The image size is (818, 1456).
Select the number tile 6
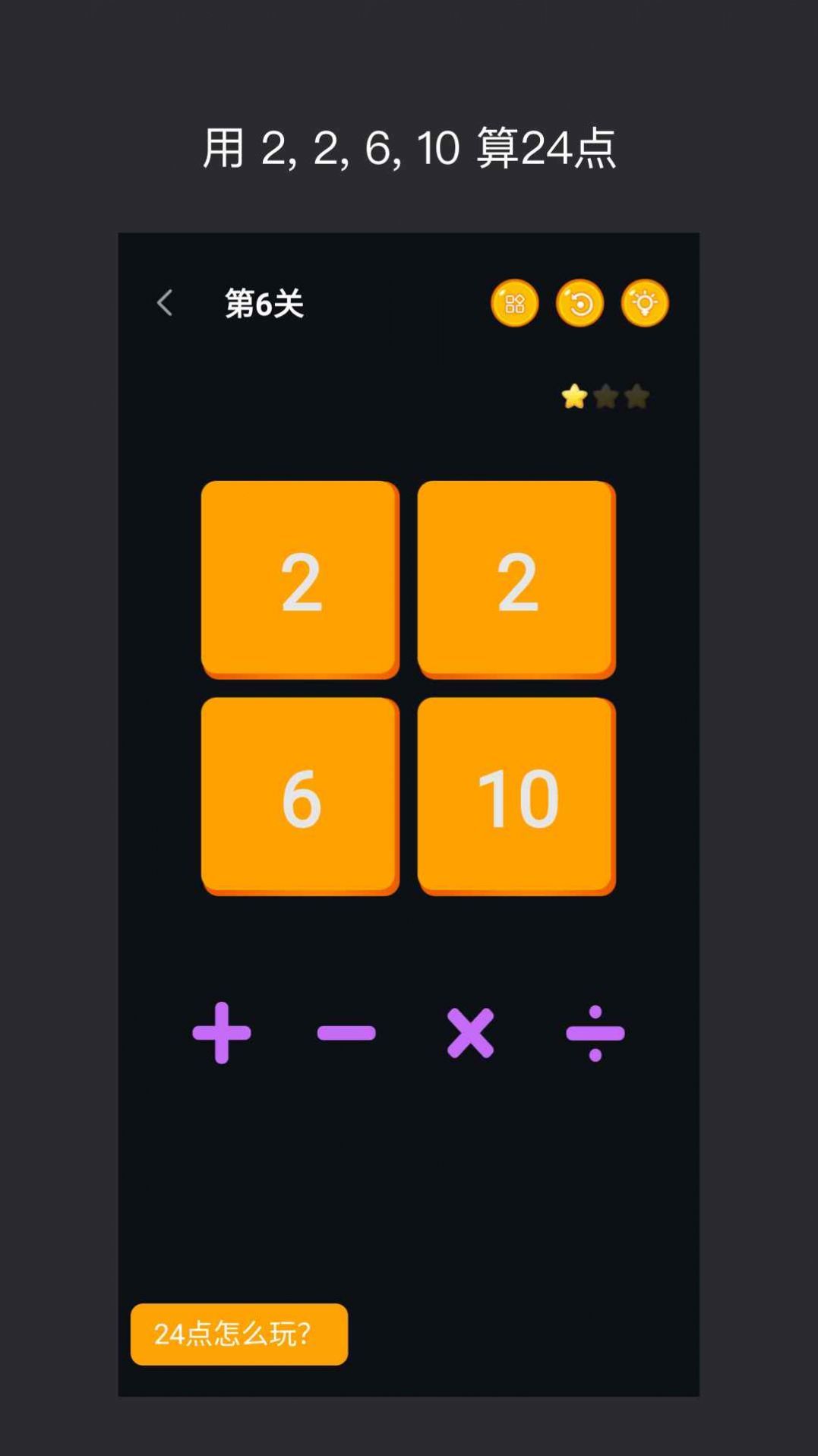tap(300, 794)
